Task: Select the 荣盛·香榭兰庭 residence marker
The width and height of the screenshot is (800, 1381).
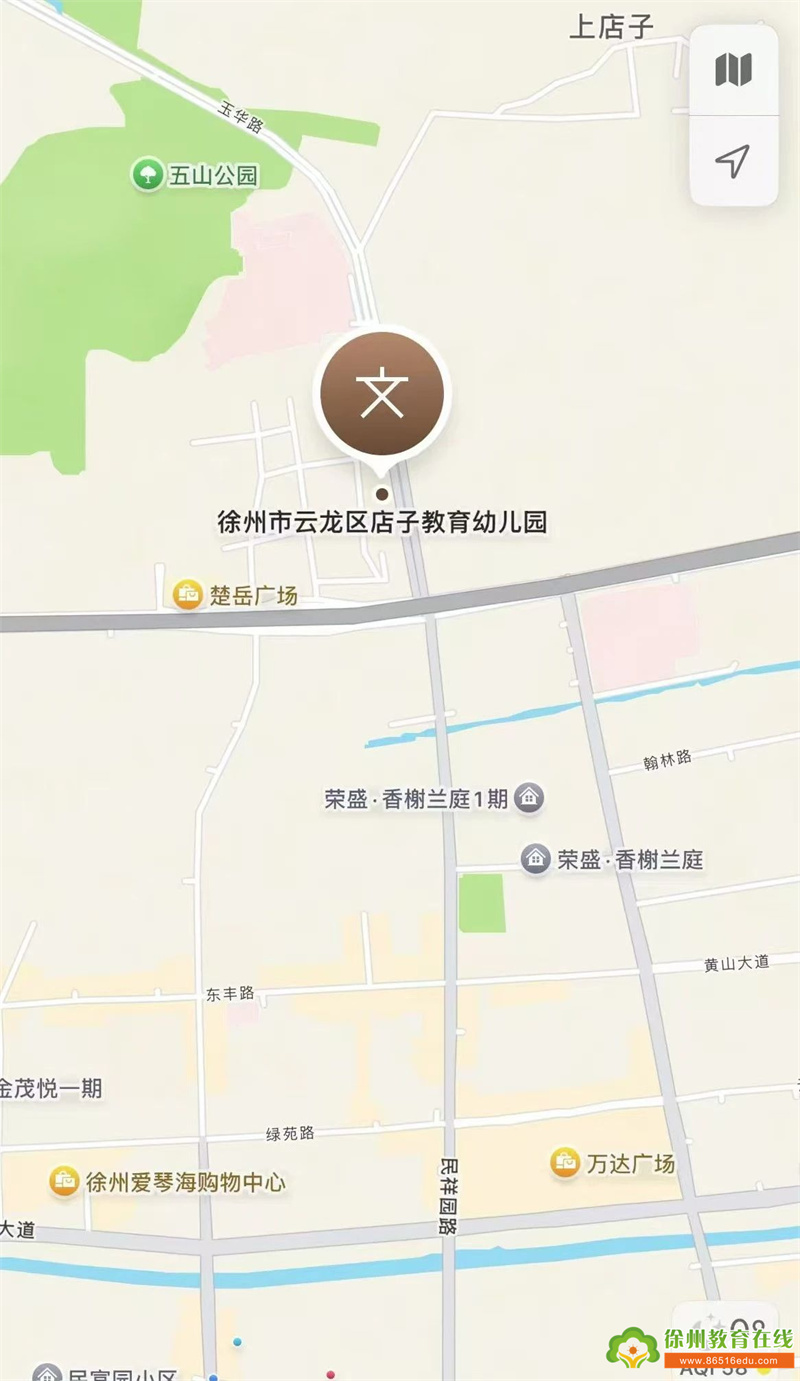Action: coord(536,859)
